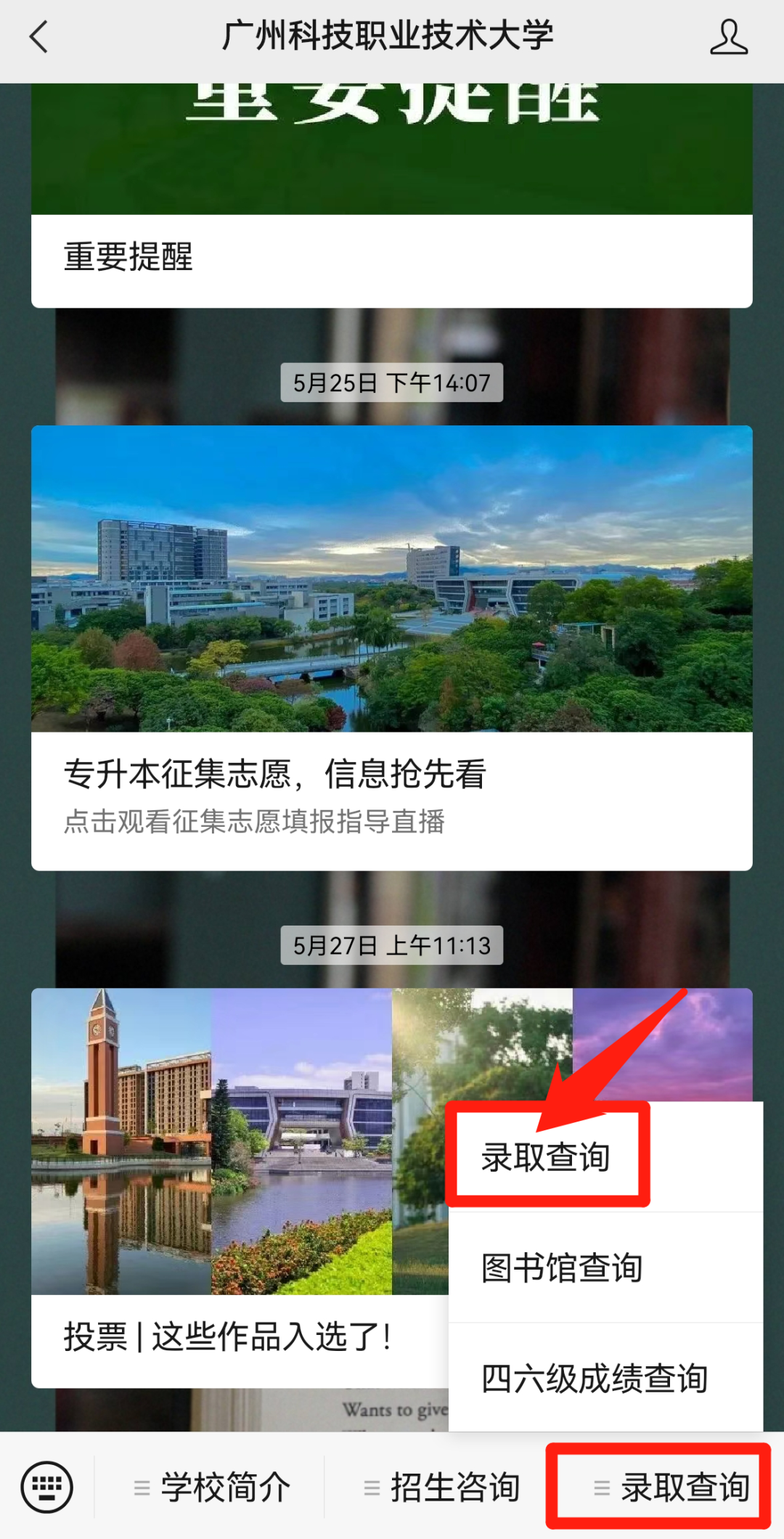Image resolution: width=784 pixels, height=1539 pixels.
Task: Open article 专升本征集志愿，信息抢先看
Action: (276, 775)
